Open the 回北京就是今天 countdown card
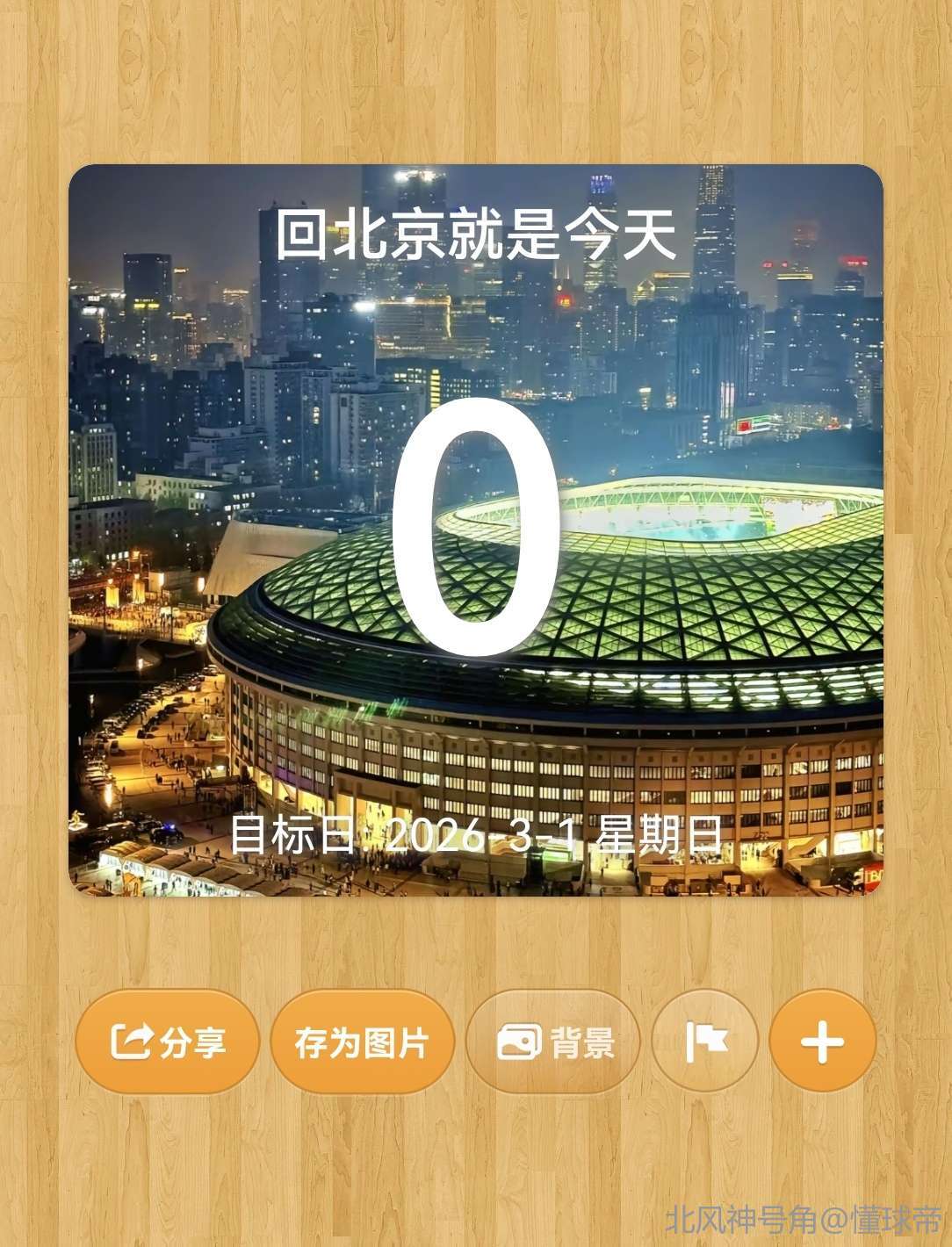This screenshot has height=1247, width=952. 475,530
